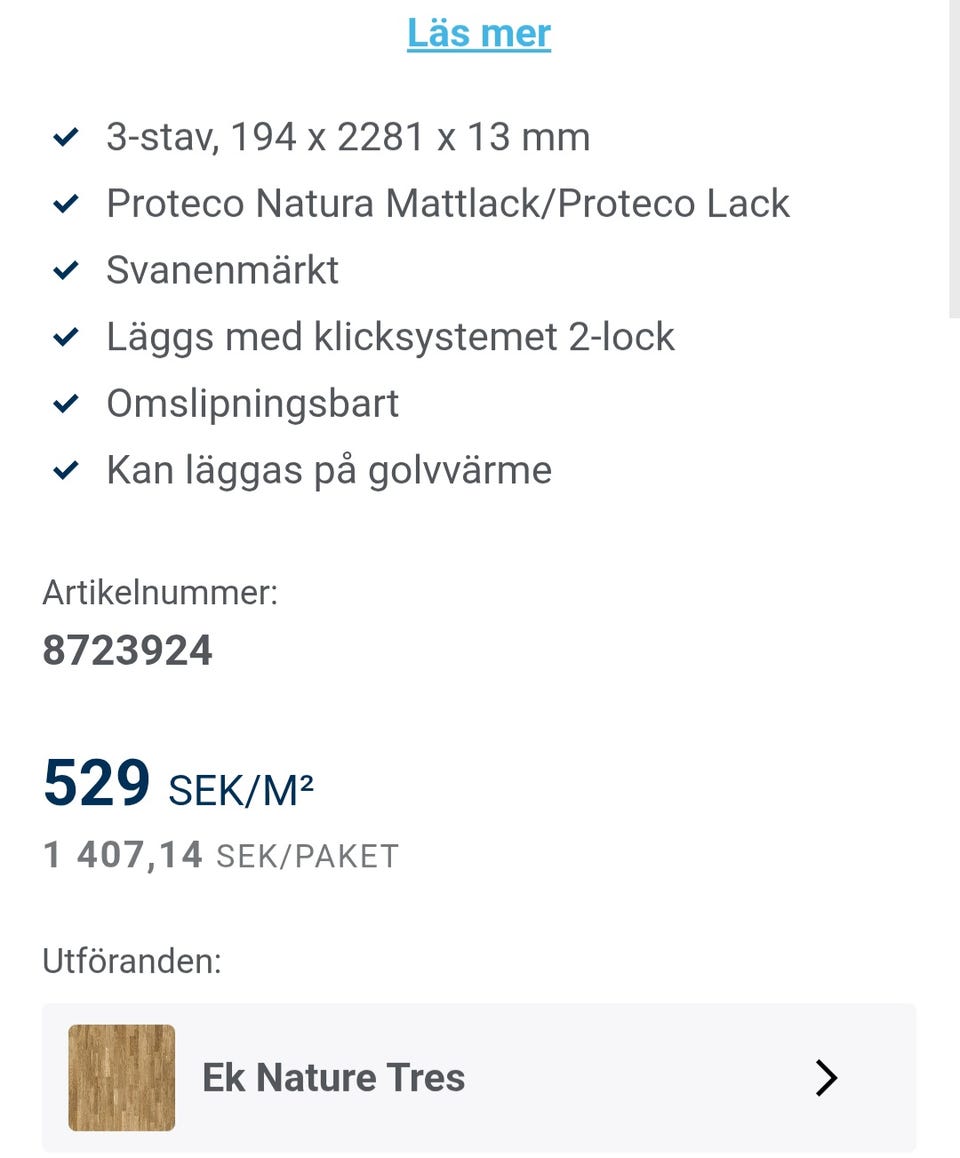Open the Ek Nature Tres variant details
Screen dimensions: 960x1158
tap(478, 1077)
